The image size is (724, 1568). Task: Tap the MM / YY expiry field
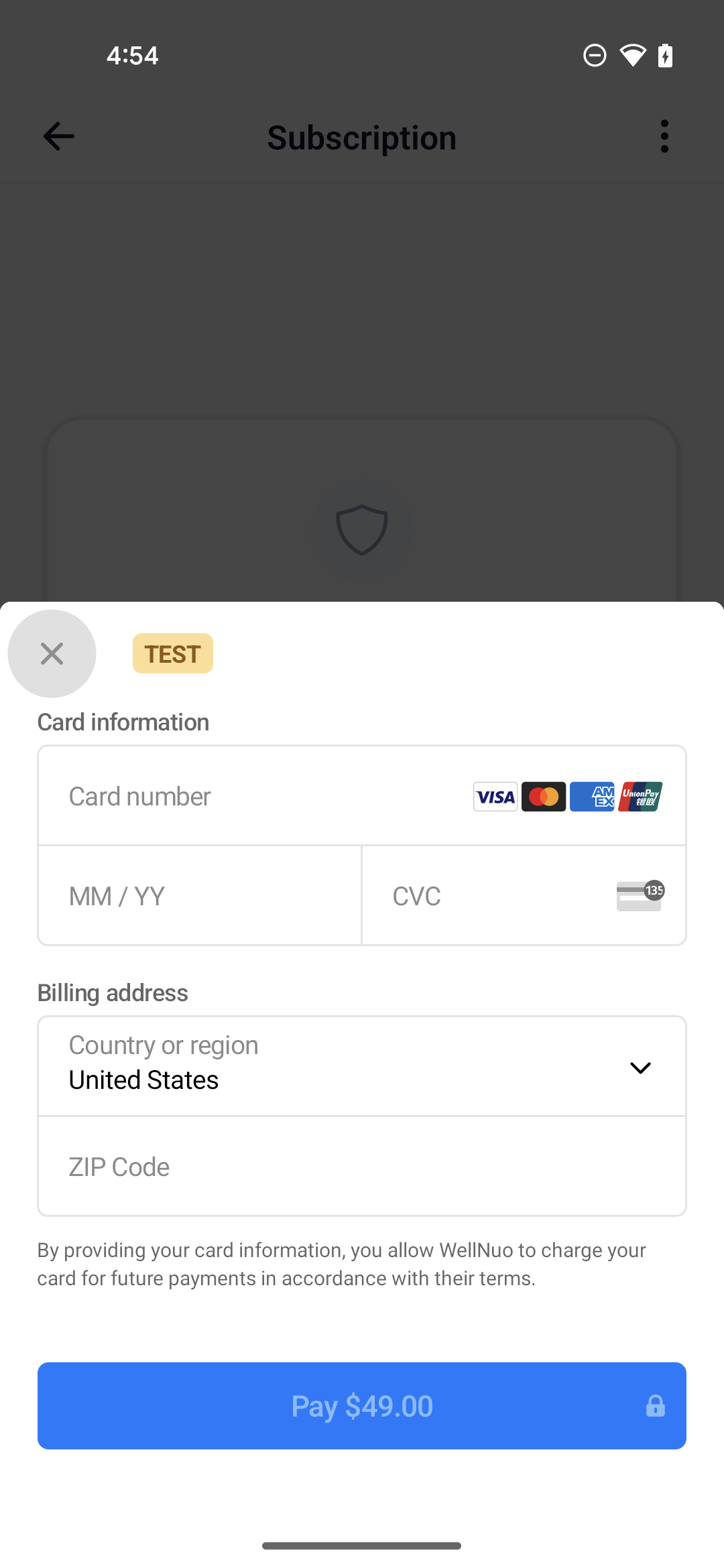pyautogui.click(x=200, y=896)
